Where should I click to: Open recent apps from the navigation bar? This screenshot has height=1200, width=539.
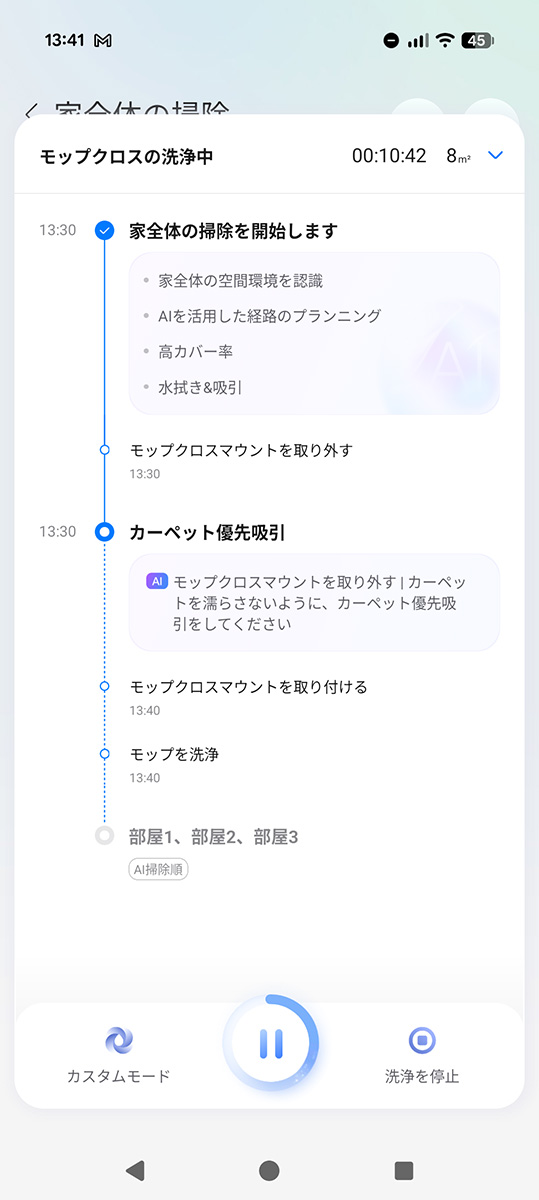[x=404, y=1170]
